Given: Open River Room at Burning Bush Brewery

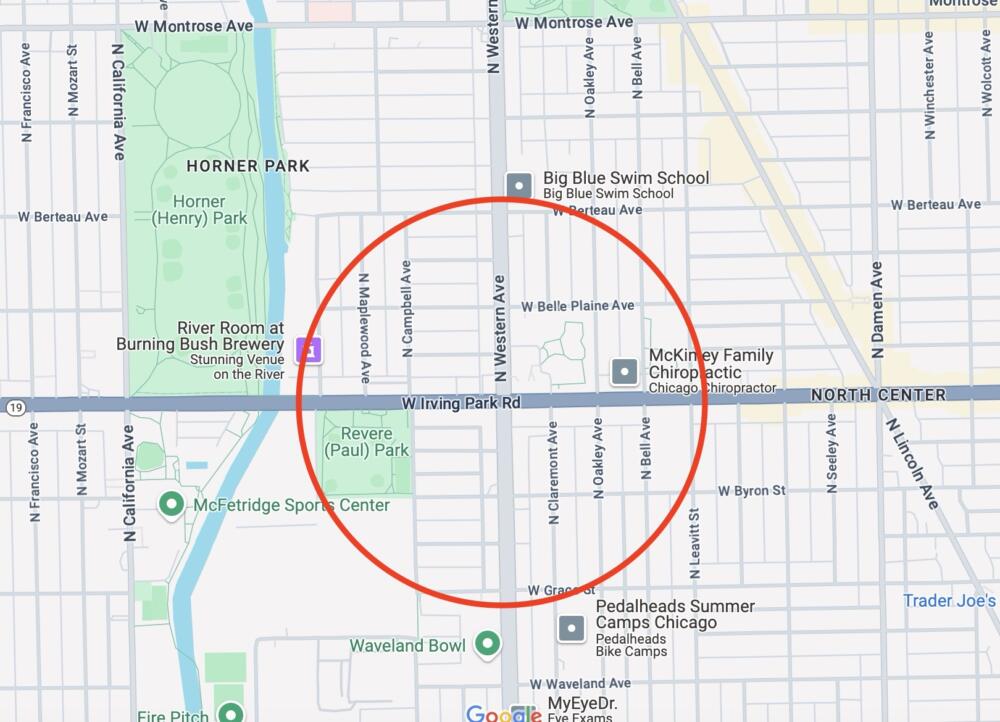Looking at the screenshot, I should click(x=310, y=351).
